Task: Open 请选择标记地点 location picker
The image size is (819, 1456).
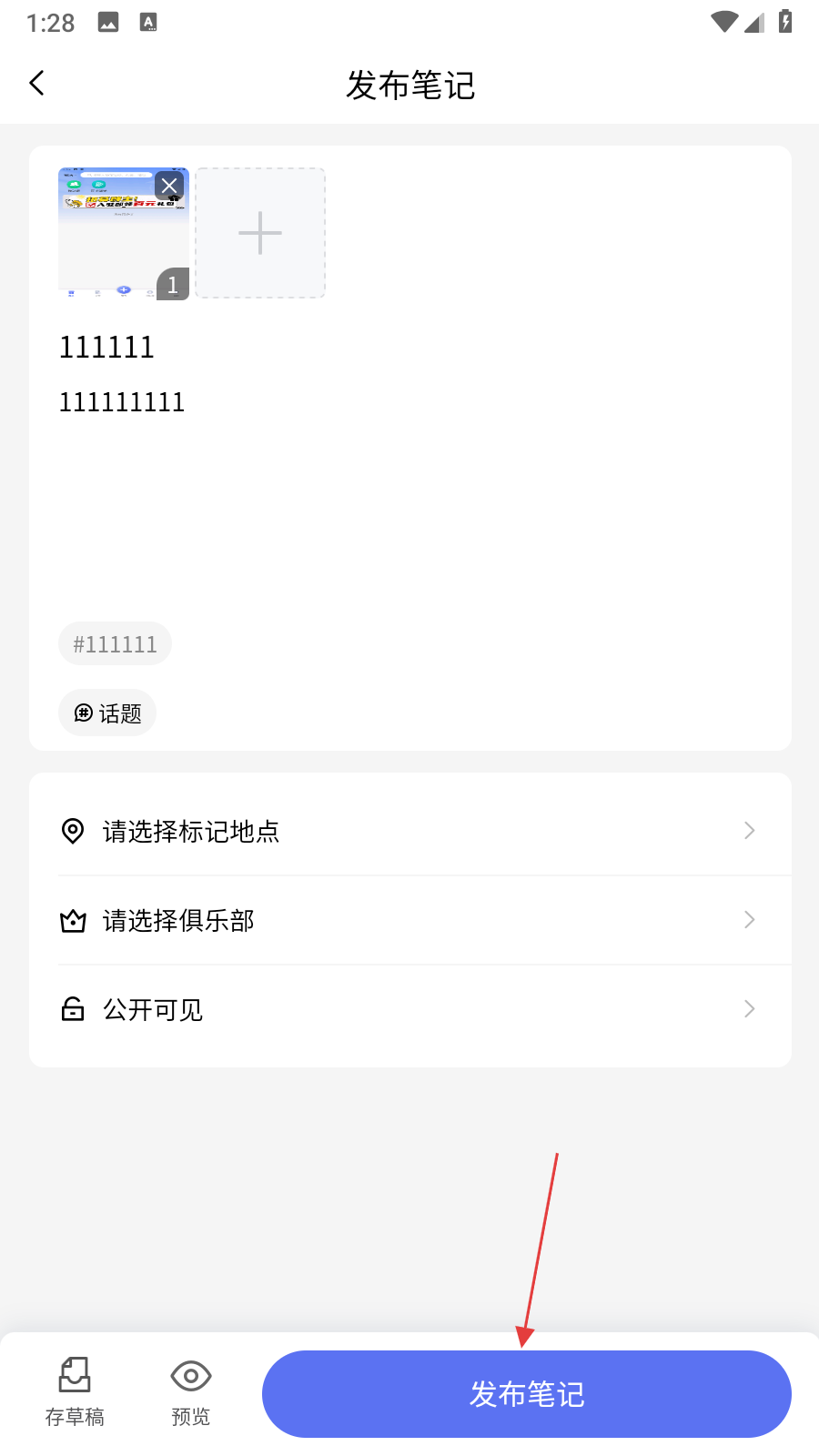Action: pos(409,831)
